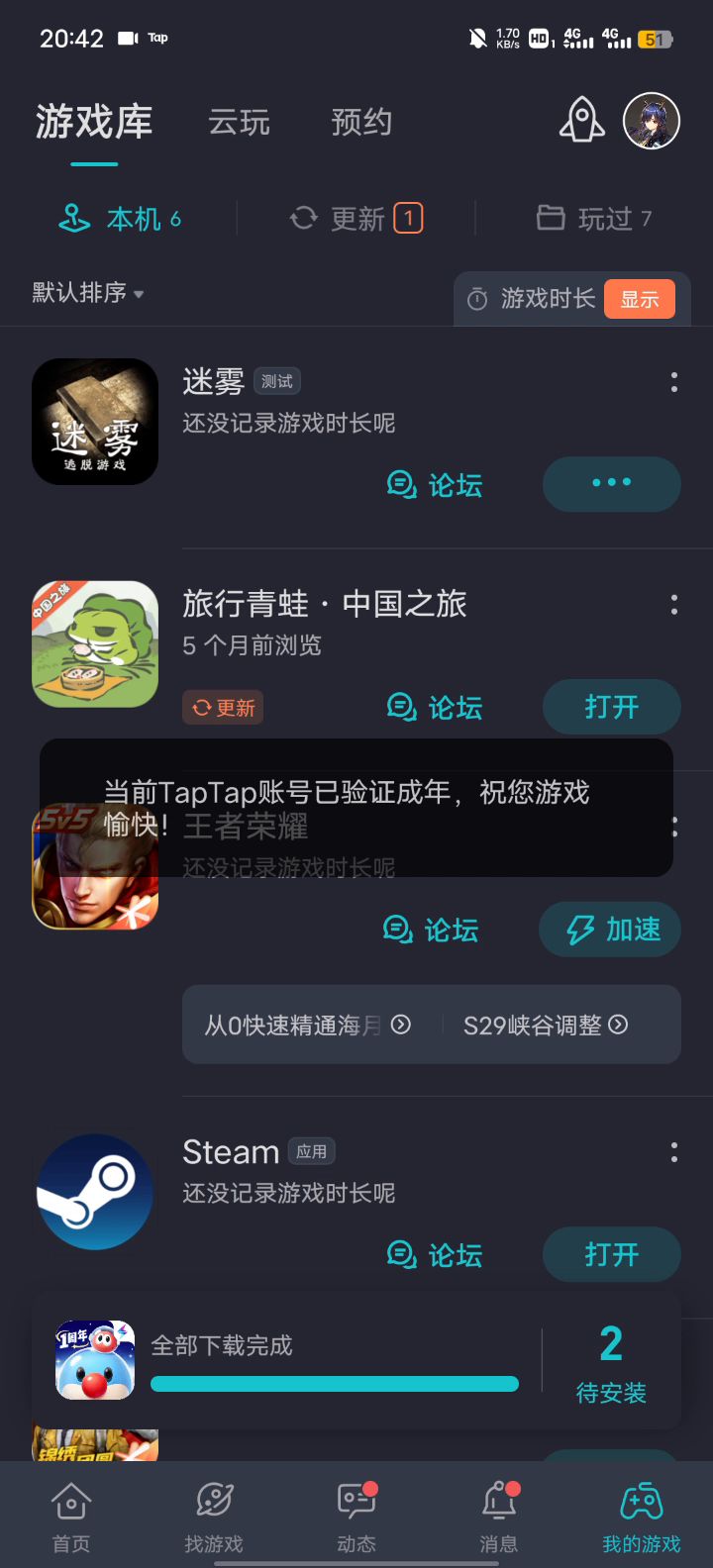The height and width of the screenshot is (1568, 713).
Task: Update 旅行青蛙·中国之旅
Action: 223,708
